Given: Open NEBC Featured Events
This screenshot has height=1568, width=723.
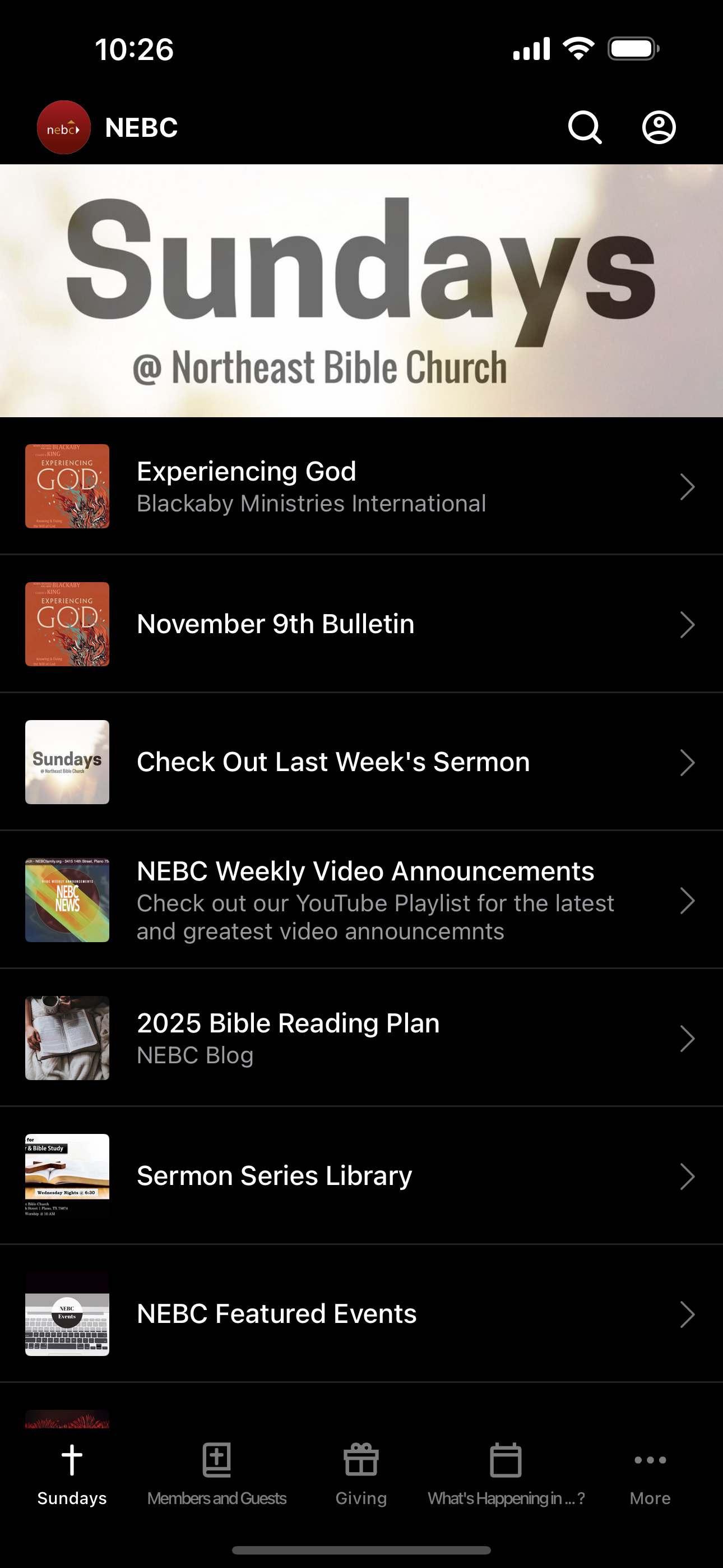Looking at the screenshot, I should click(361, 1313).
